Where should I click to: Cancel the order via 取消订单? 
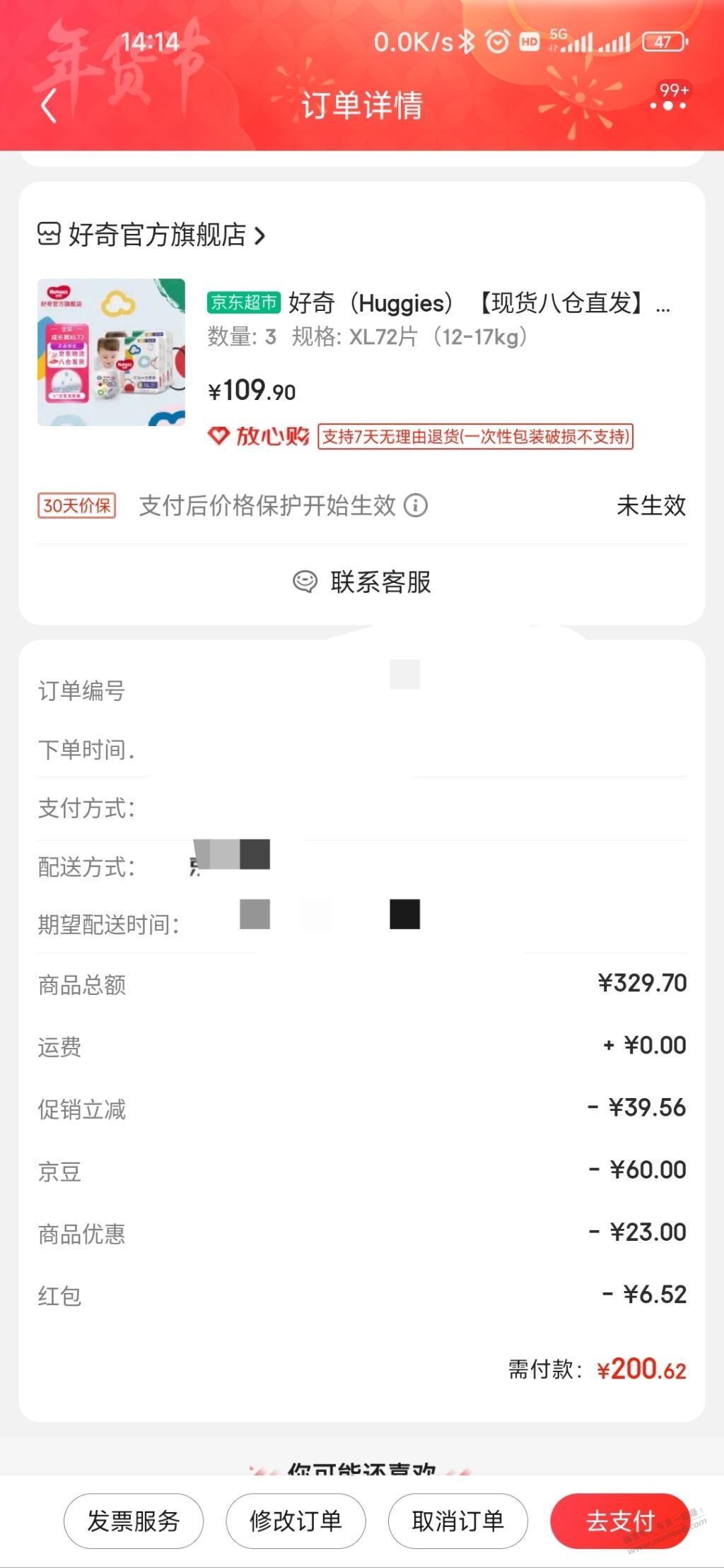click(458, 1521)
